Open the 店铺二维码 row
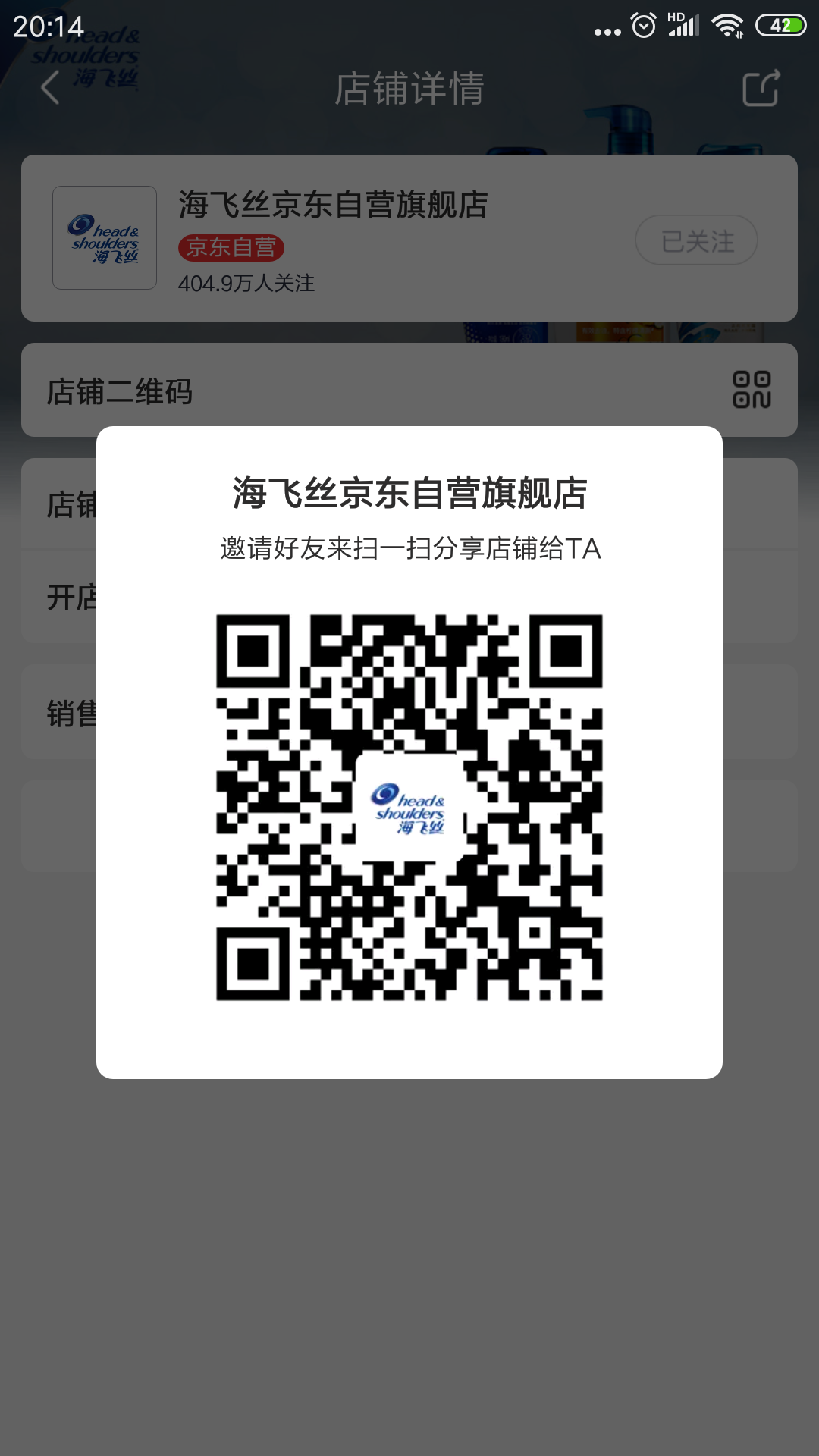819x1456 pixels. [409, 391]
